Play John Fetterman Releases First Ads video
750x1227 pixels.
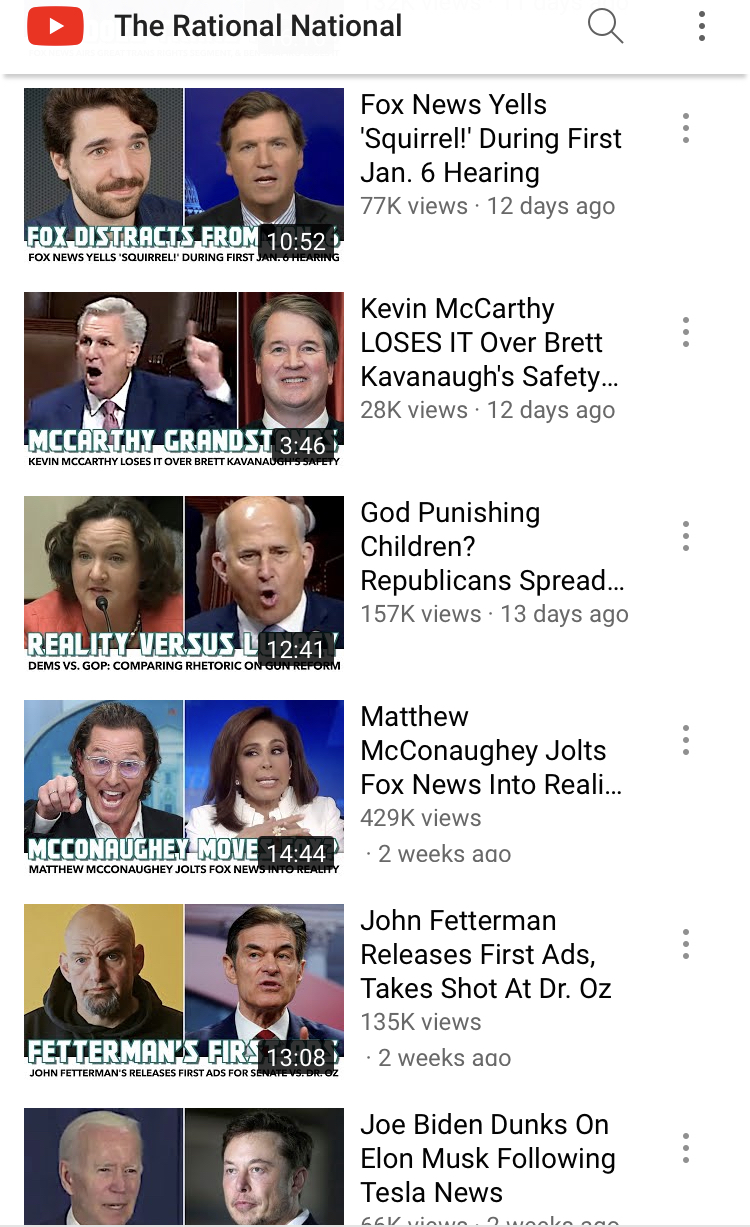click(184, 992)
